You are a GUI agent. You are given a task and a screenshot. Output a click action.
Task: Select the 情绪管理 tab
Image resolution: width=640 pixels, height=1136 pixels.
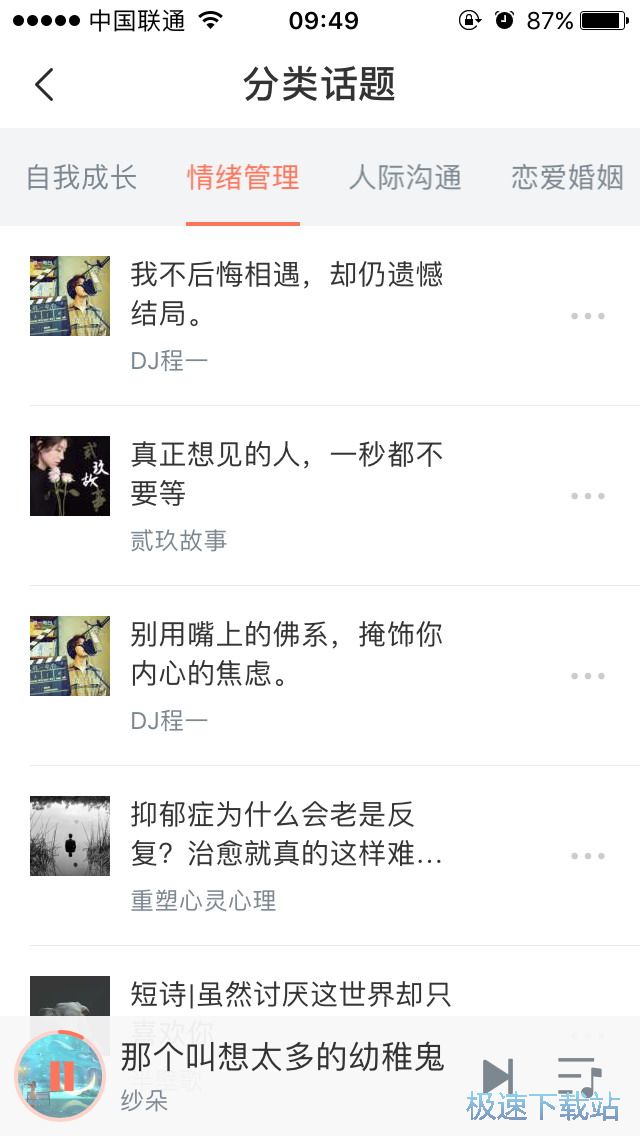pyautogui.click(x=243, y=178)
